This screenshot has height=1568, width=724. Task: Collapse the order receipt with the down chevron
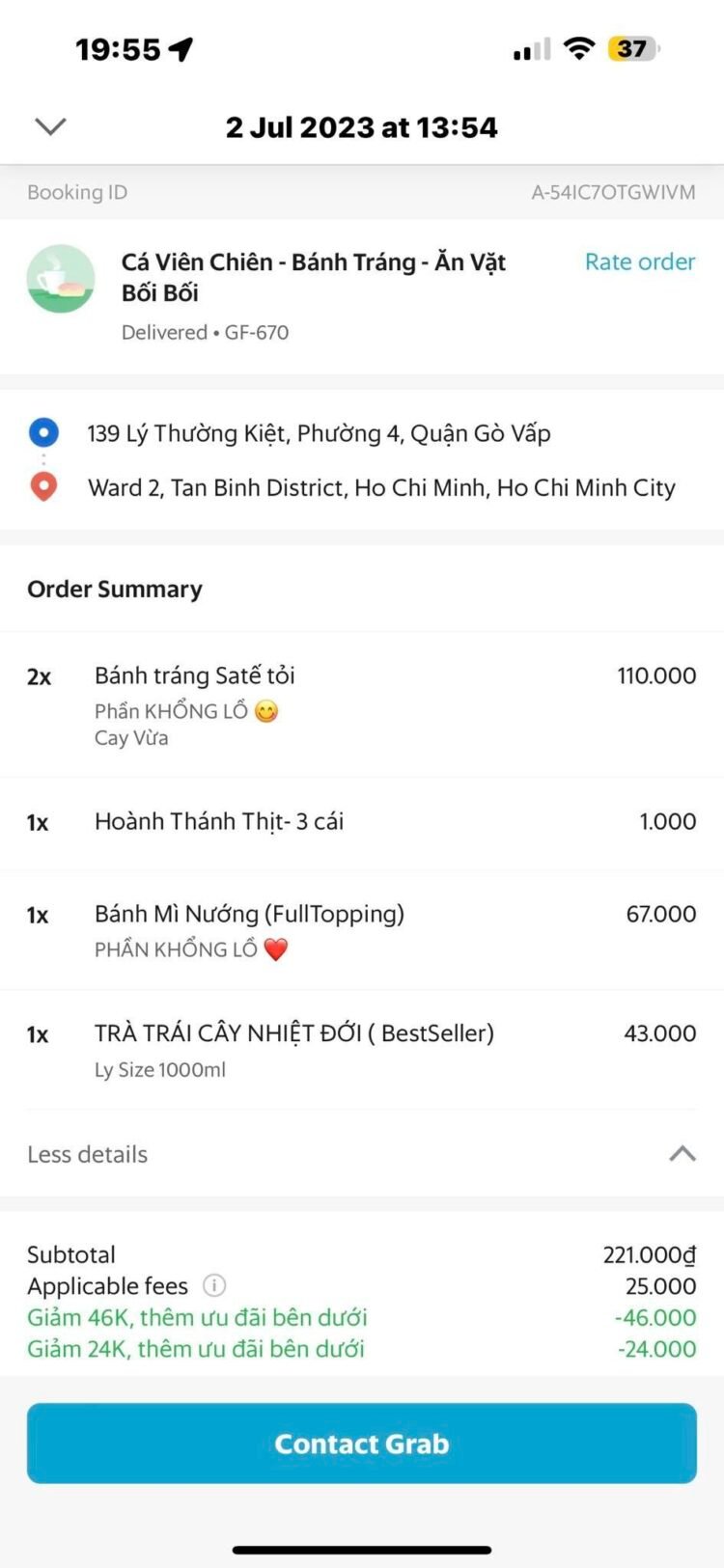(x=50, y=126)
